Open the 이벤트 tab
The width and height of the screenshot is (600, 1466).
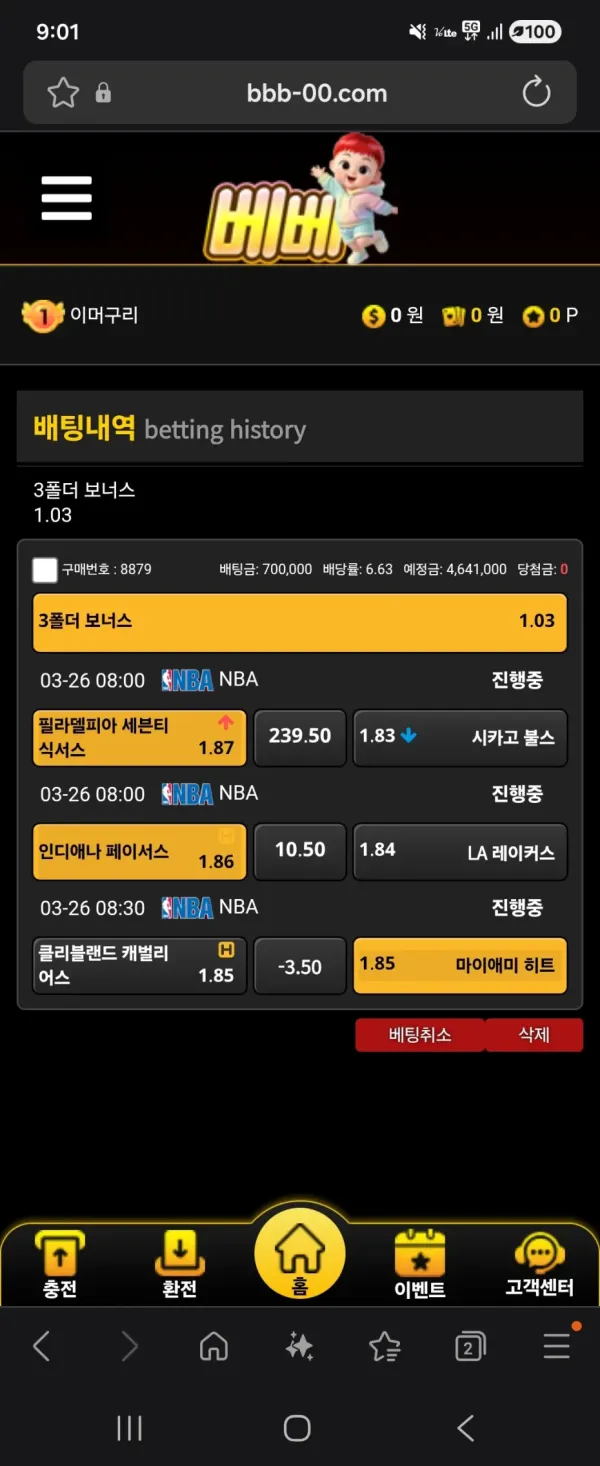coord(420,1264)
